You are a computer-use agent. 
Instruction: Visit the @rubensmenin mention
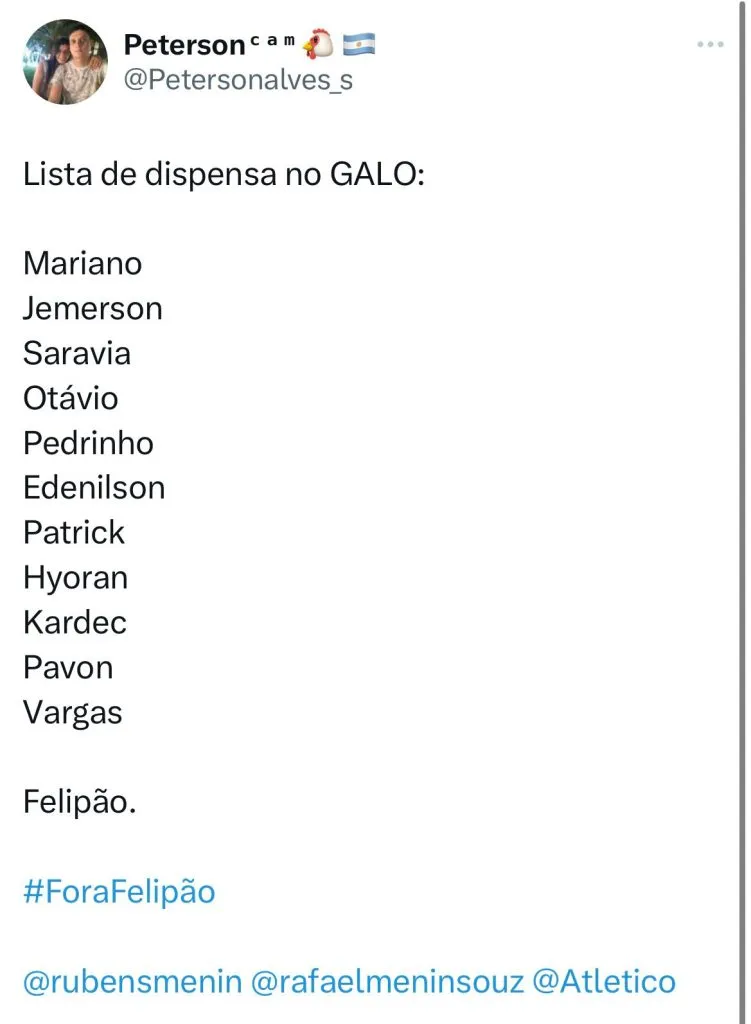click(x=132, y=981)
